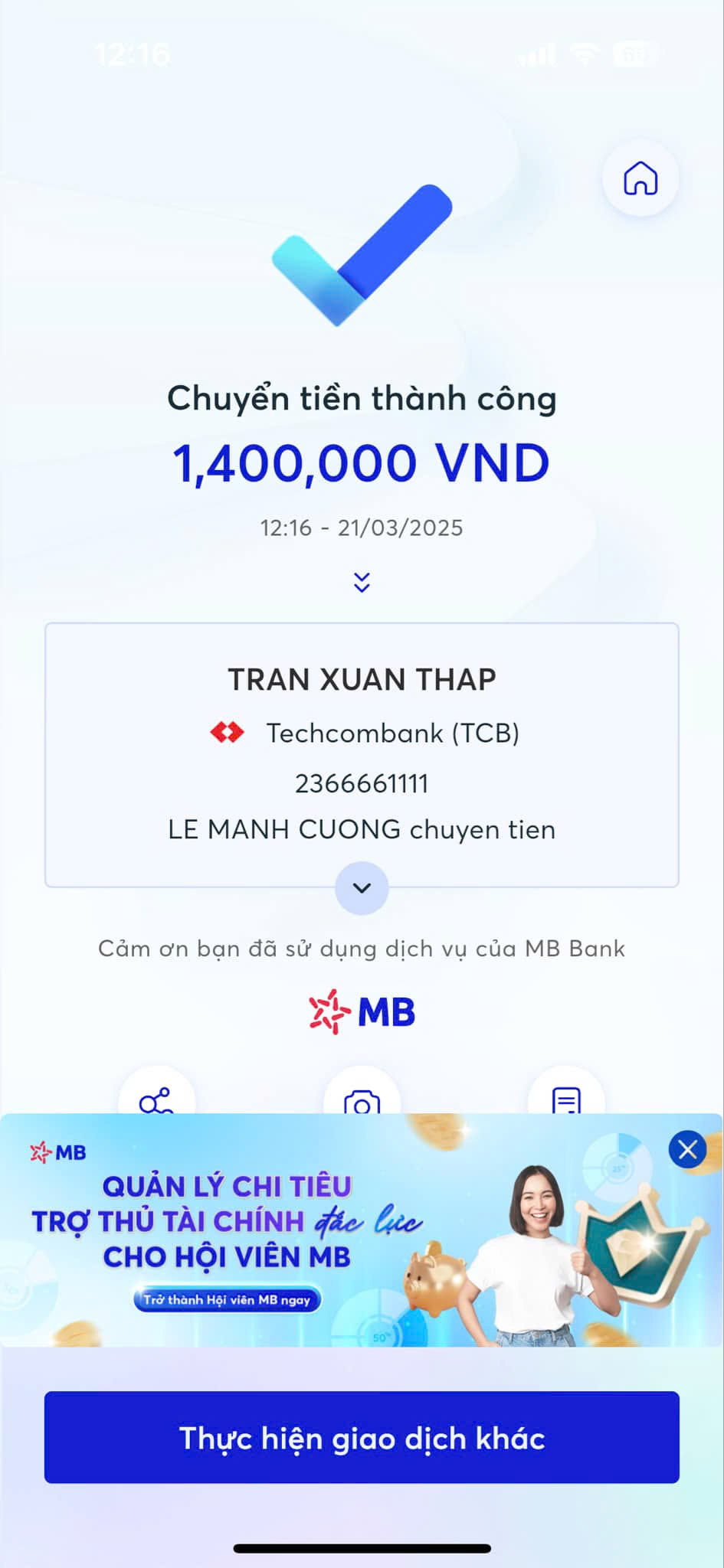The height and width of the screenshot is (1568, 724).
Task: Dismiss the MB membership banner
Action: pos(687,1149)
